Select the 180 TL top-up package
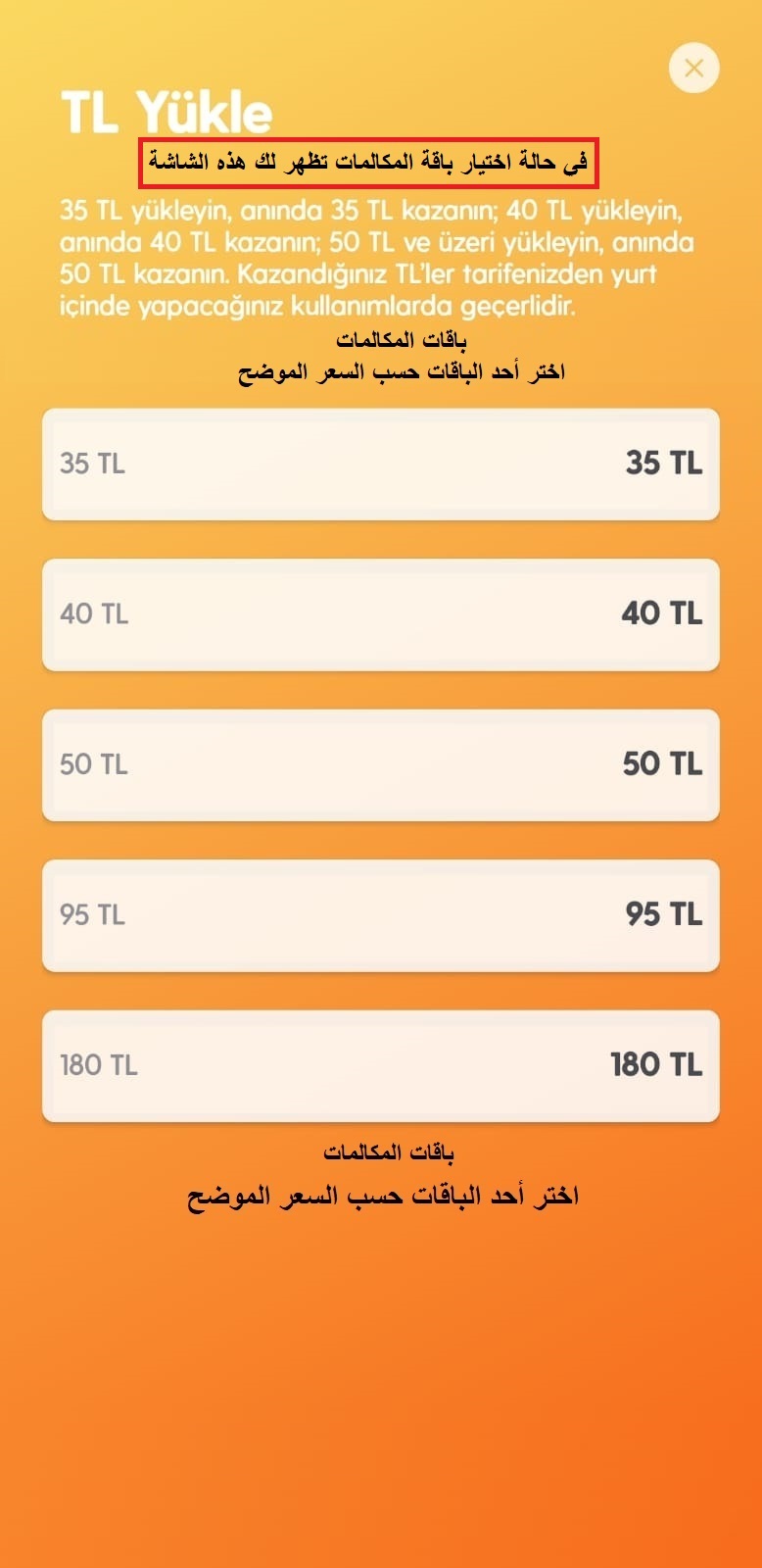The width and height of the screenshot is (762, 1568). (x=381, y=1065)
